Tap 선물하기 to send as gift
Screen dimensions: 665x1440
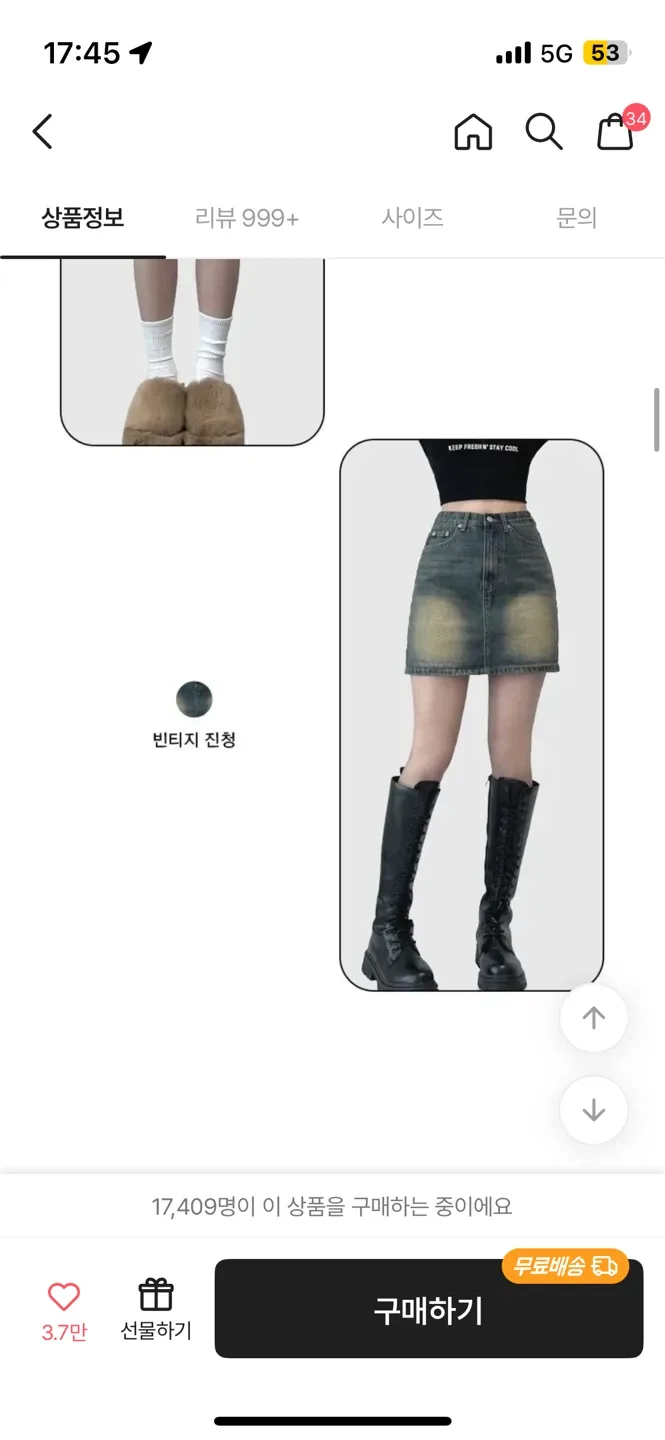[156, 1309]
